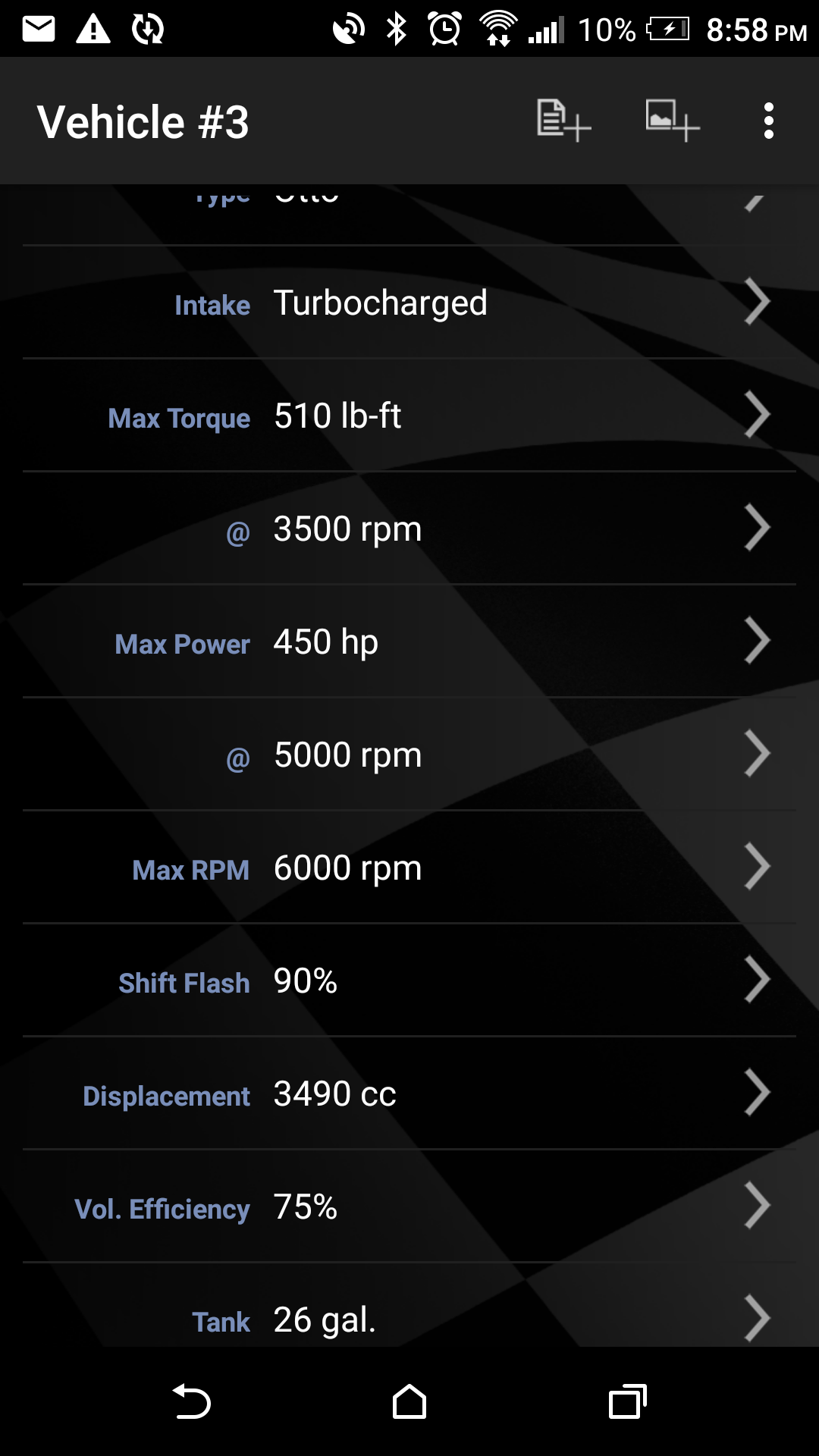Screen dimensions: 819x1456
Task: Tap the Bluetooth status icon
Action: [396, 27]
